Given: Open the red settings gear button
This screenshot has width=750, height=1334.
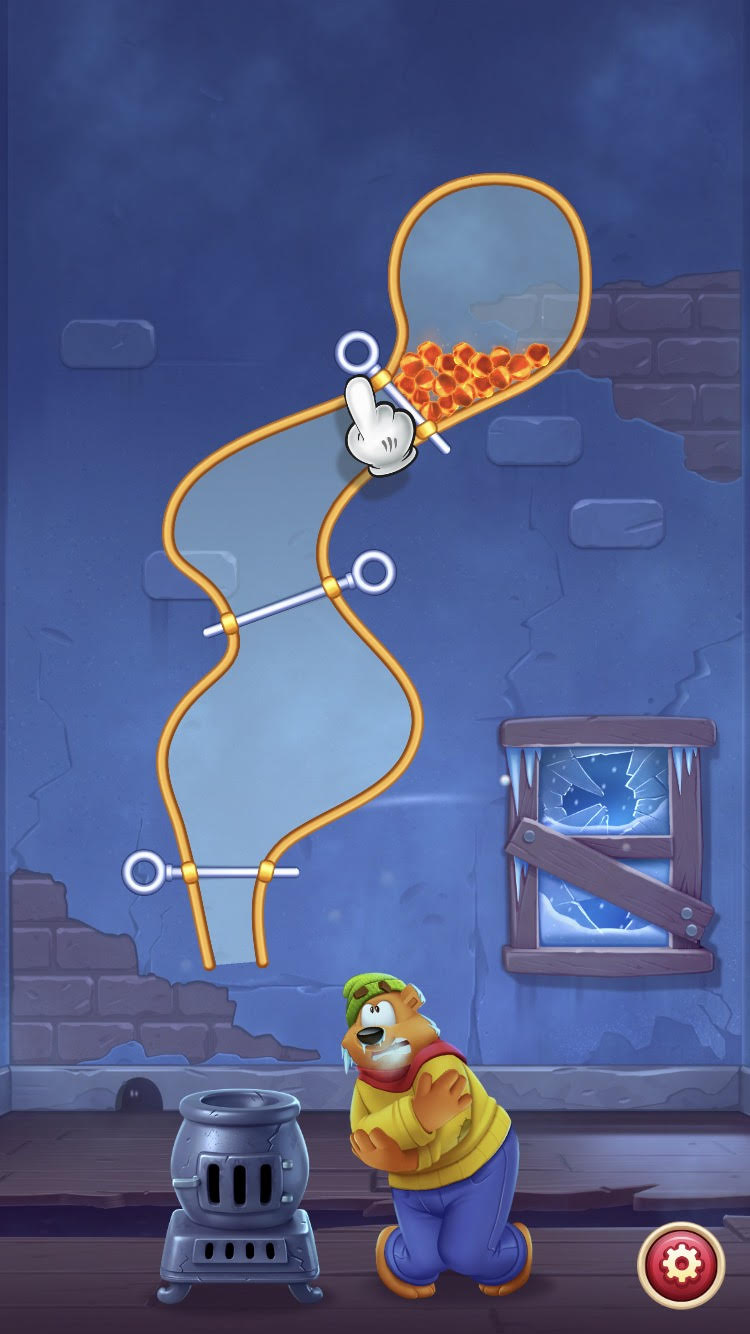Looking at the screenshot, I should coord(680,1265).
